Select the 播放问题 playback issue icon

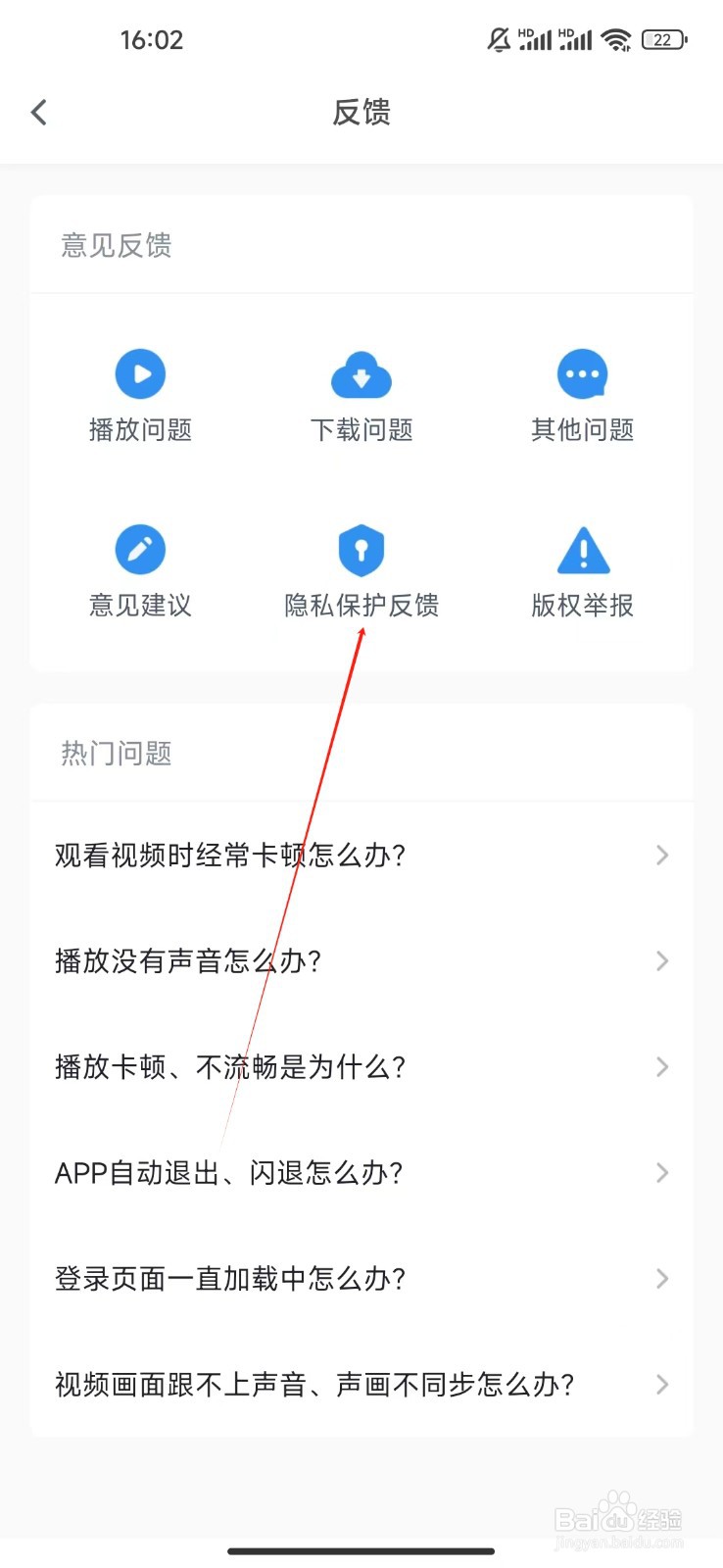coord(140,373)
